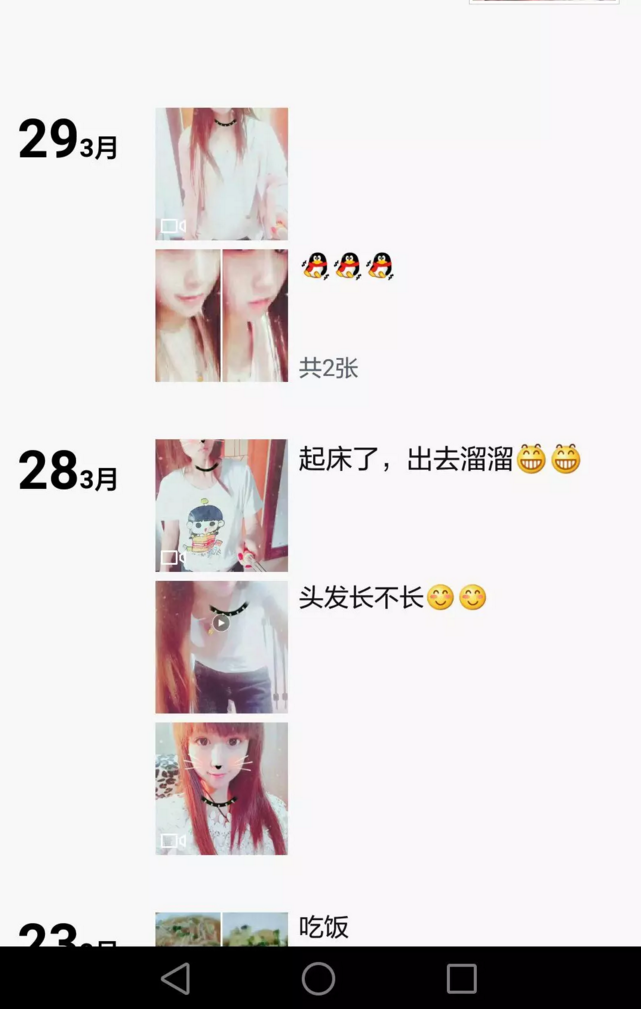This screenshot has width=642, height=1009.
Task: Open the cat-filter selfie video post
Action: click(221, 788)
